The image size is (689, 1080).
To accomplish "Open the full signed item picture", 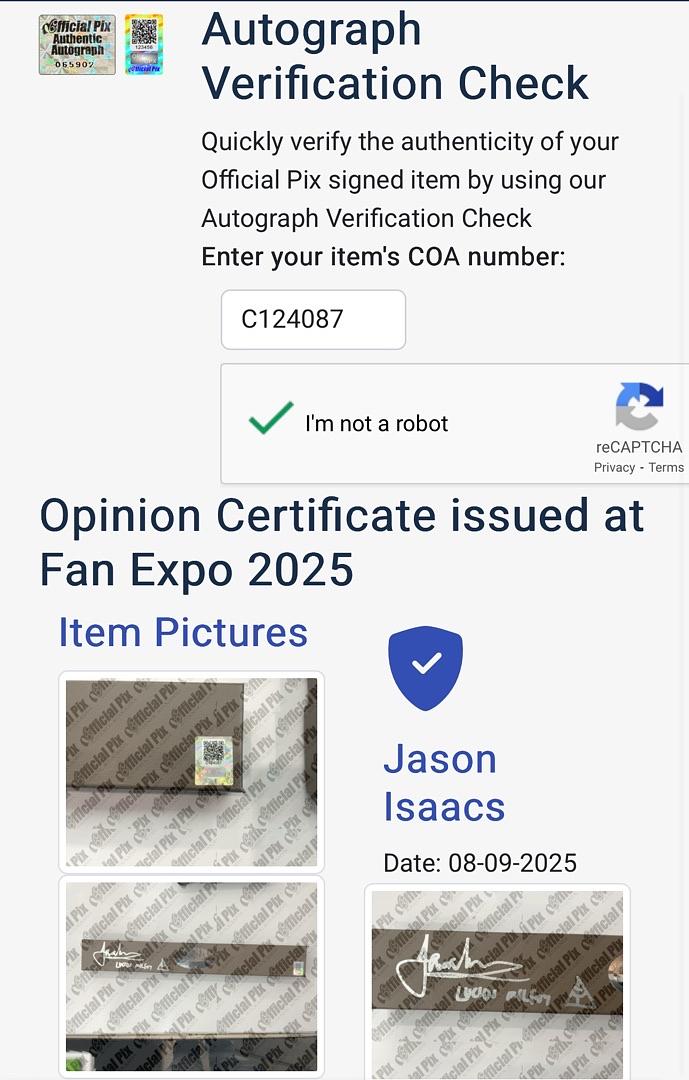I will pyautogui.click(x=191, y=975).
